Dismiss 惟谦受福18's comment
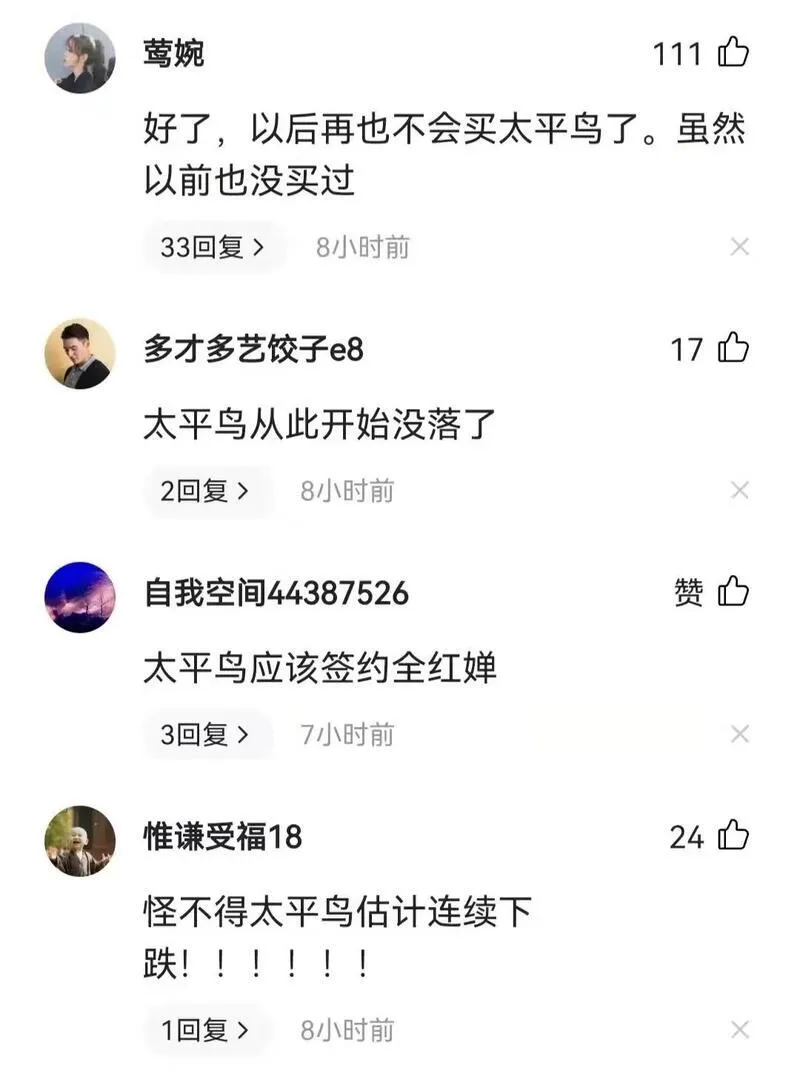Screen dimensions: 800x1073 click(x=740, y=1029)
